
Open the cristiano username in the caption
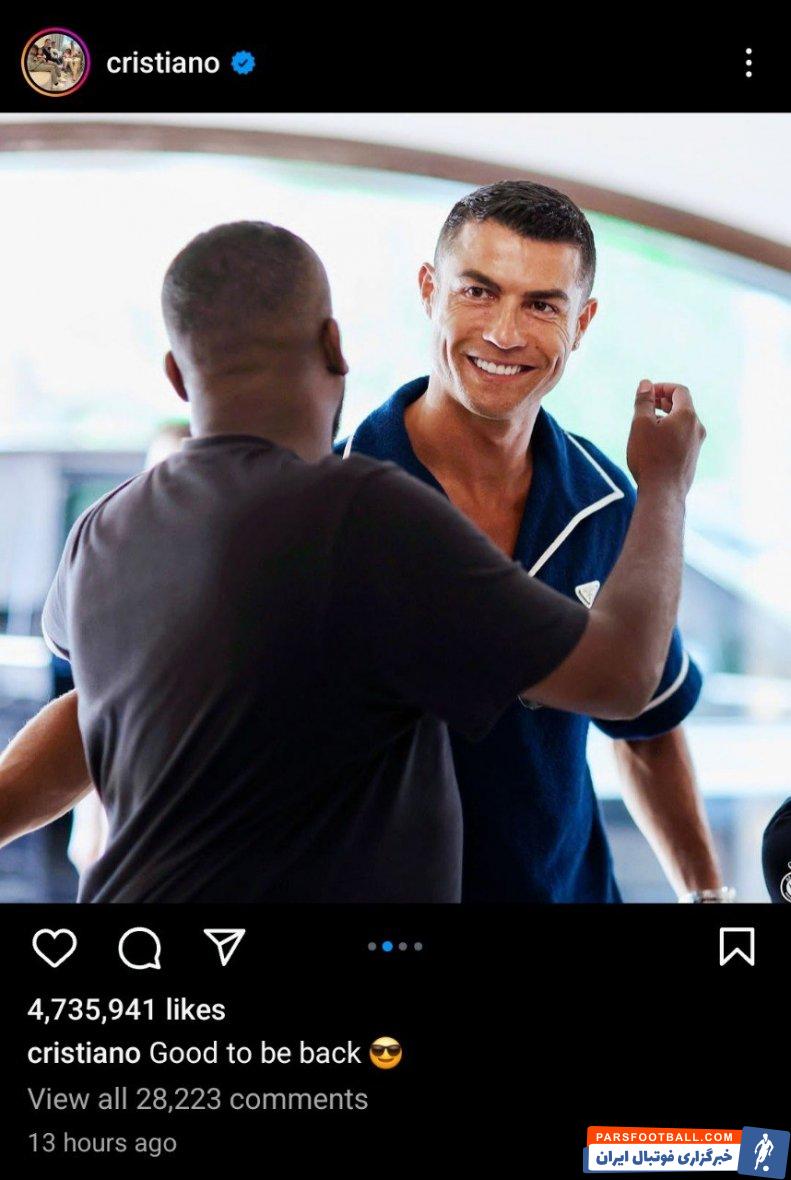pyautogui.click(x=84, y=1053)
